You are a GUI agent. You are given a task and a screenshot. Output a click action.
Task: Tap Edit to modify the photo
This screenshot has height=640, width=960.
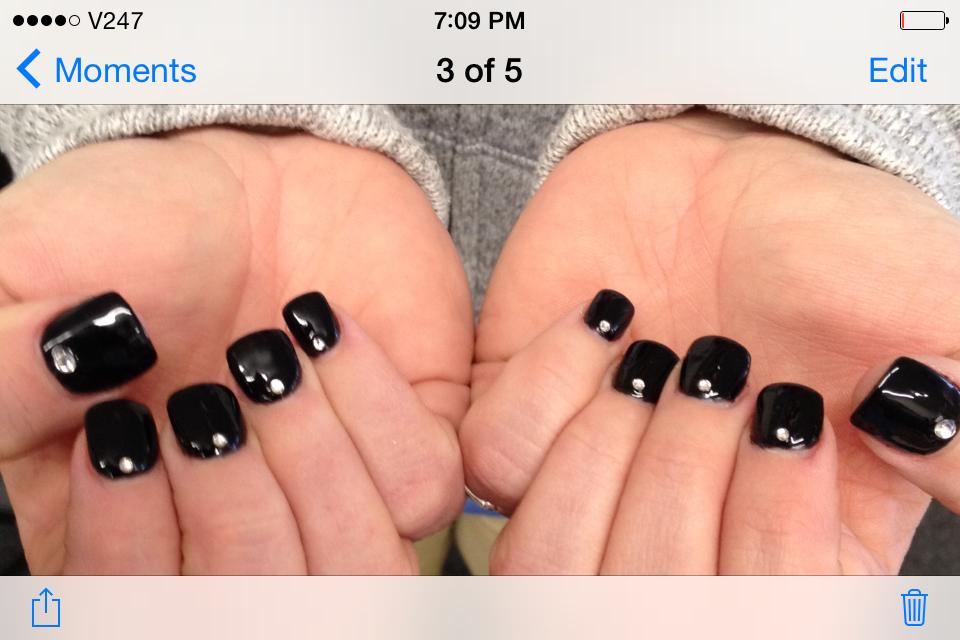click(897, 71)
